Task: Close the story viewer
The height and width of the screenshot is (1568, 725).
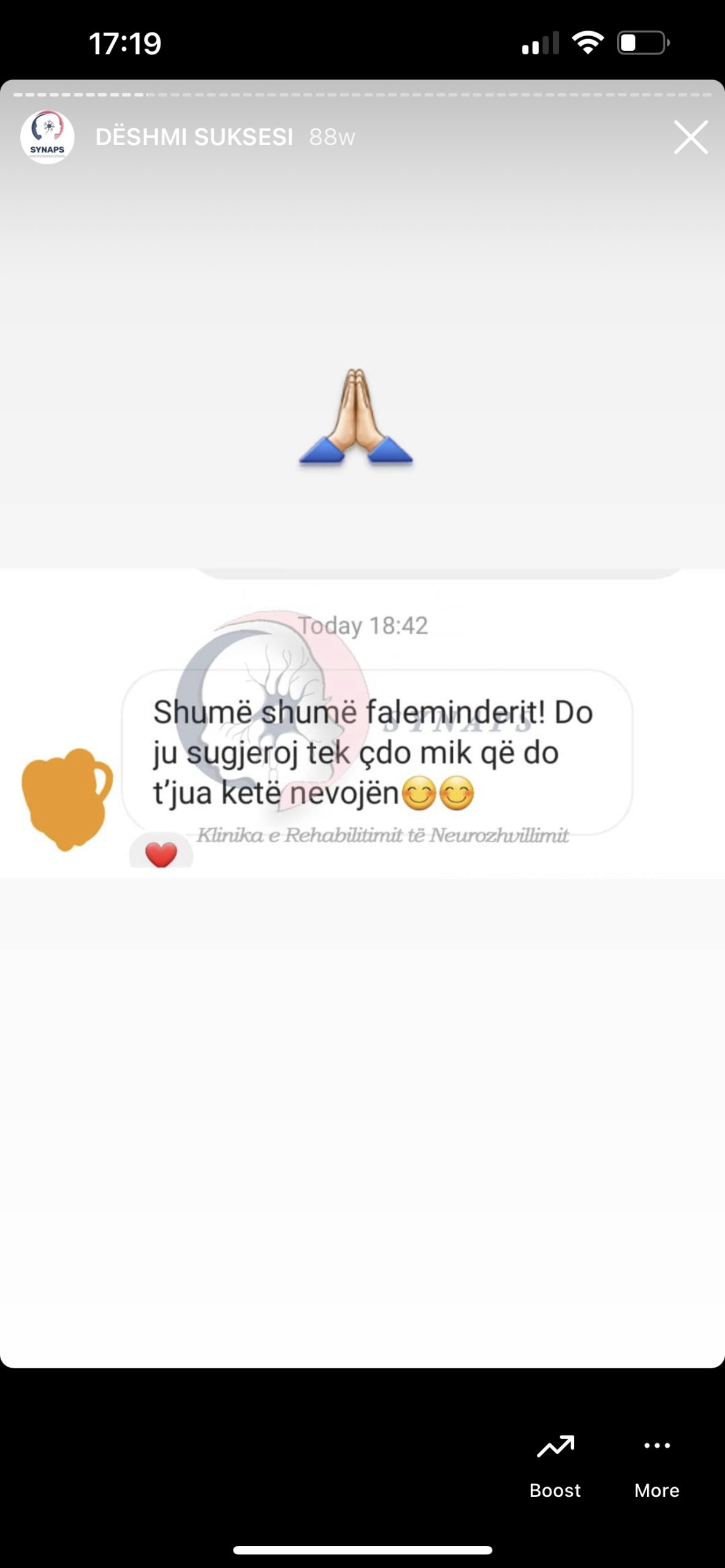Action: pyautogui.click(x=691, y=137)
